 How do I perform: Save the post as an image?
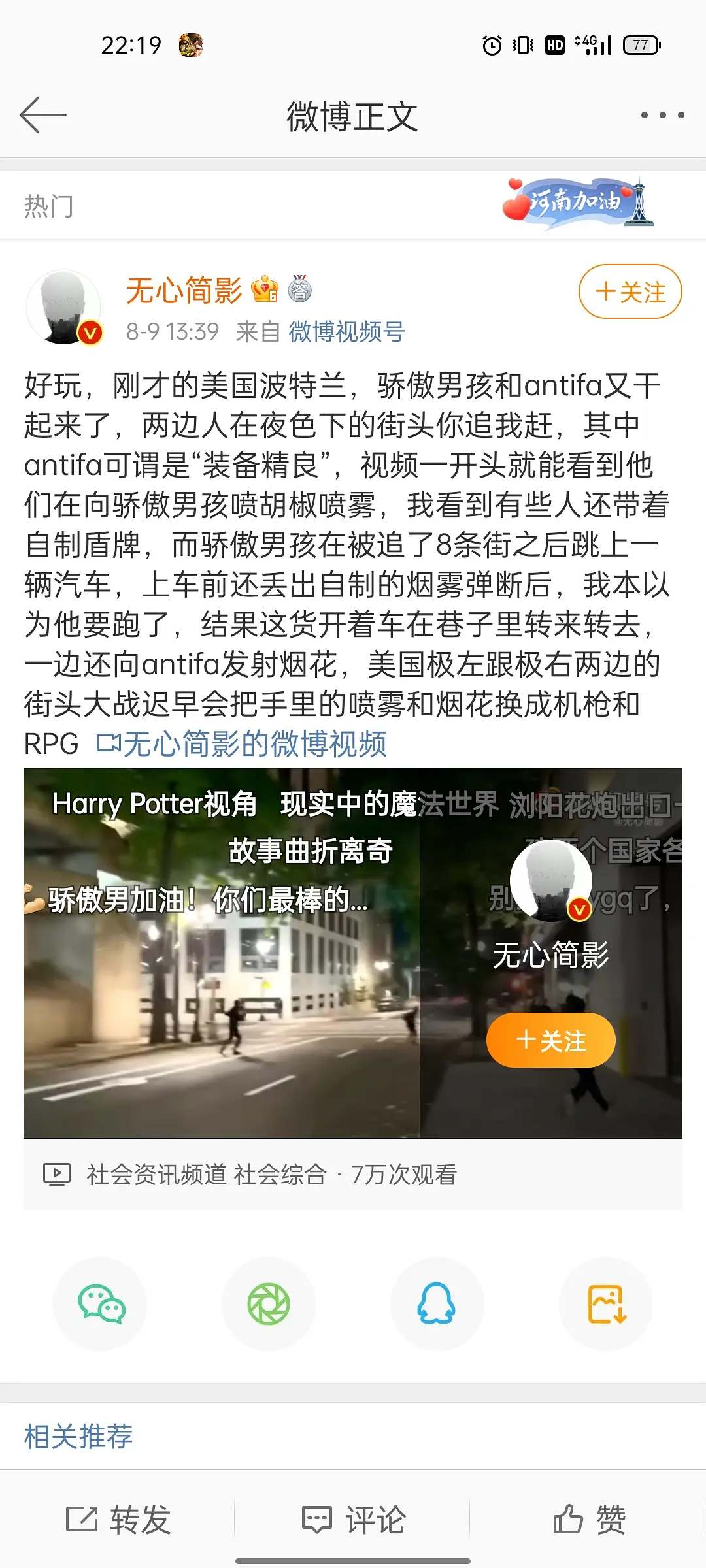tap(606, 1304)
